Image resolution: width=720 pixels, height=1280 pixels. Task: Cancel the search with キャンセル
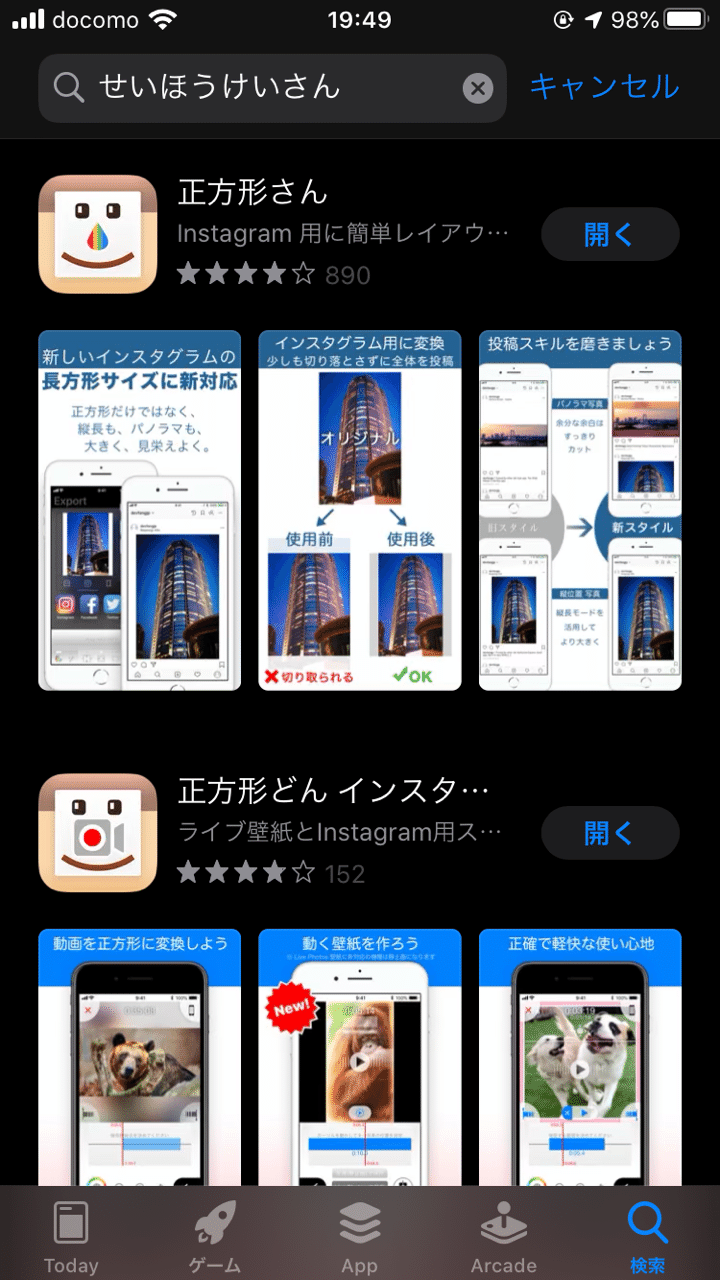tap(603, 87)
